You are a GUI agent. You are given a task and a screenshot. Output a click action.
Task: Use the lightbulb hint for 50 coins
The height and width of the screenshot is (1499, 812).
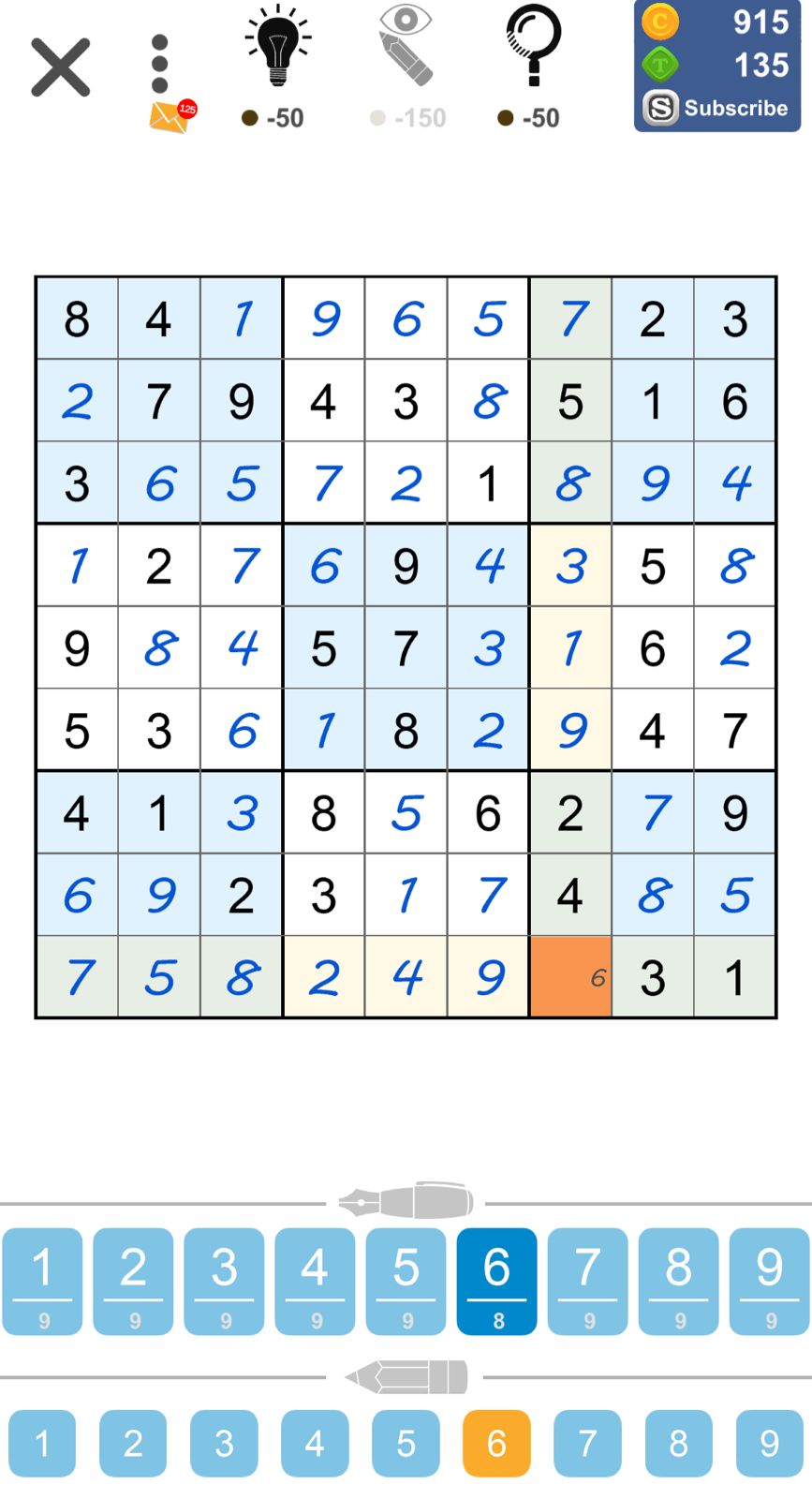277,67
